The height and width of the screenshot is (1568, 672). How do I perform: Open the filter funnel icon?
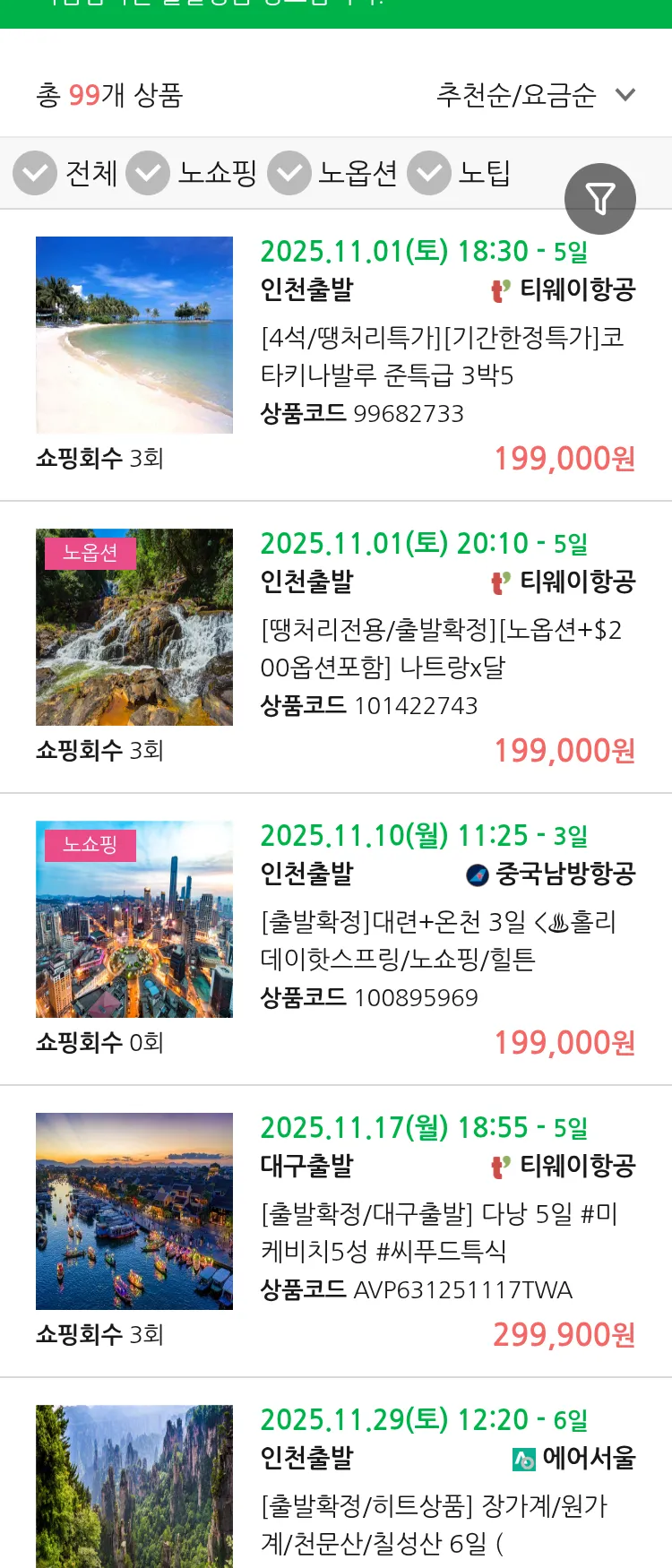pos(599,199)
